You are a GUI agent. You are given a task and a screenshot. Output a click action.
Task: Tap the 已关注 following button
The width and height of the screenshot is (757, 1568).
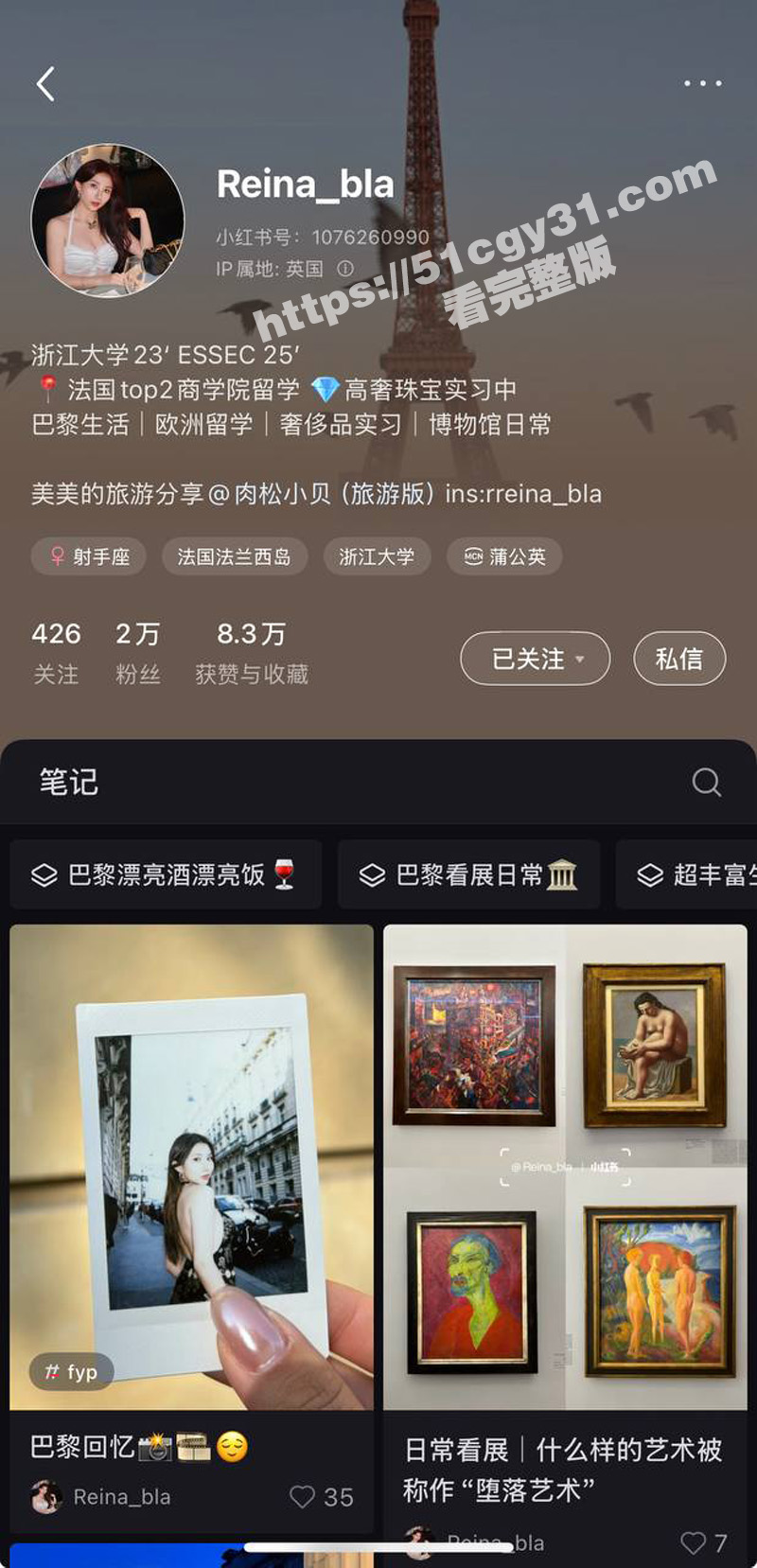click(x=535, y=659)
